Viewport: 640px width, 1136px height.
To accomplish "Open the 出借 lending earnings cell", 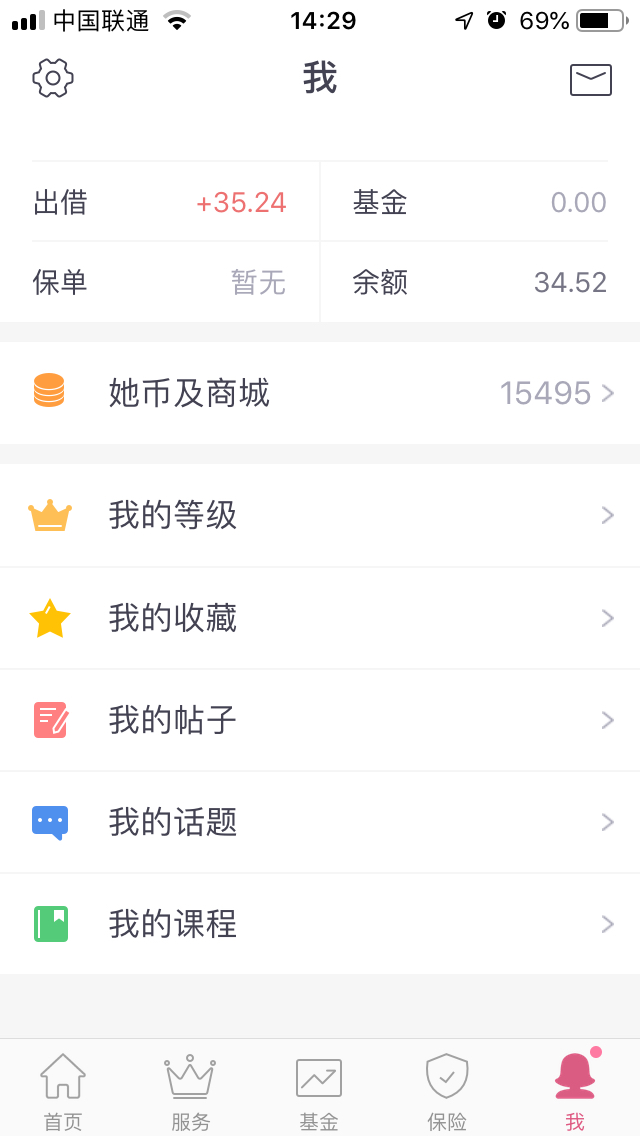I will tap(160, 202).
